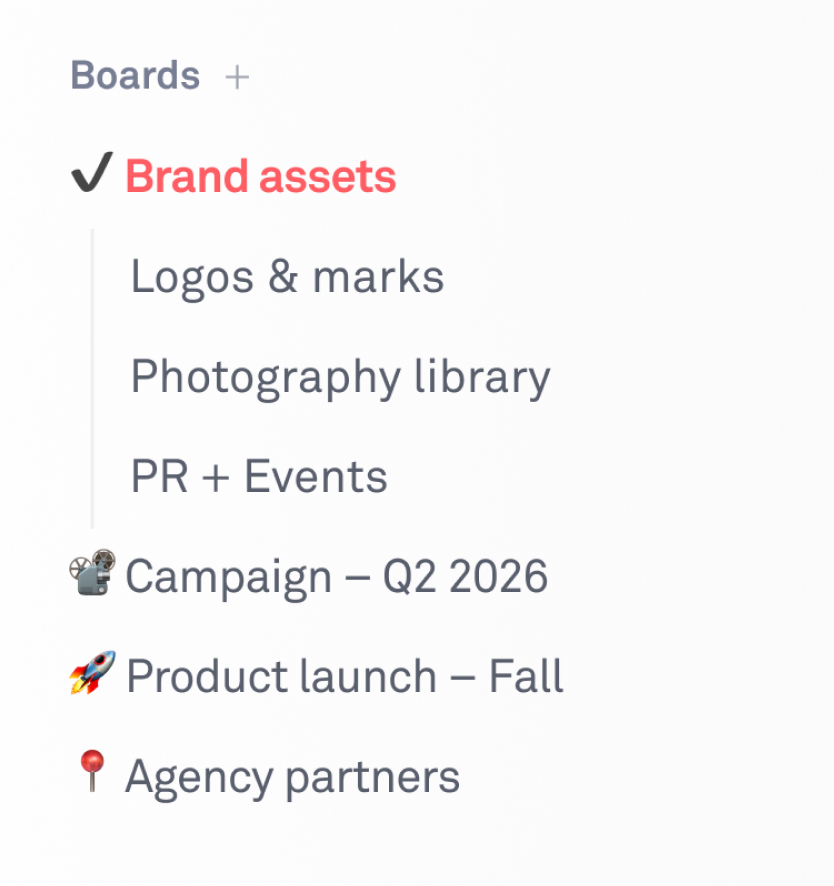This screenshot has height=886, width=834.
Task: Select the Photography library sub-board
Action: point(340,377)
